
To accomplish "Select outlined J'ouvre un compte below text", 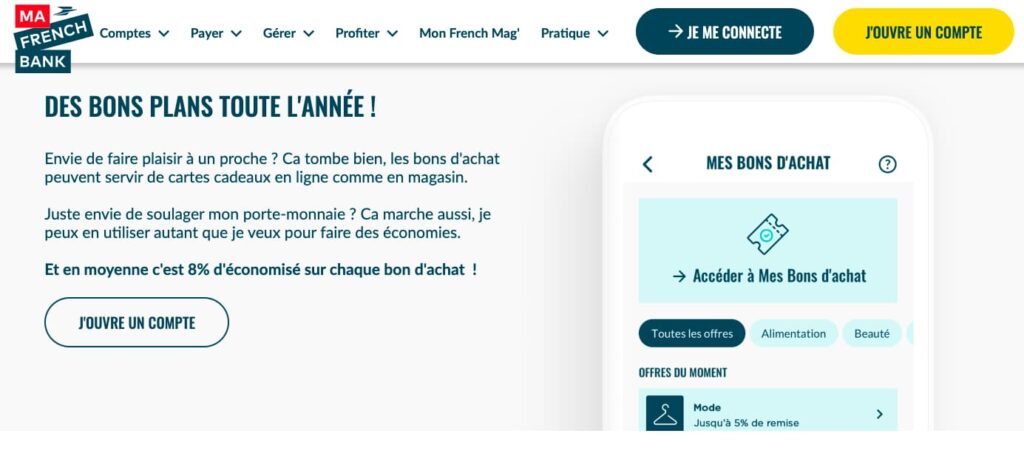I will pos(137,323).
